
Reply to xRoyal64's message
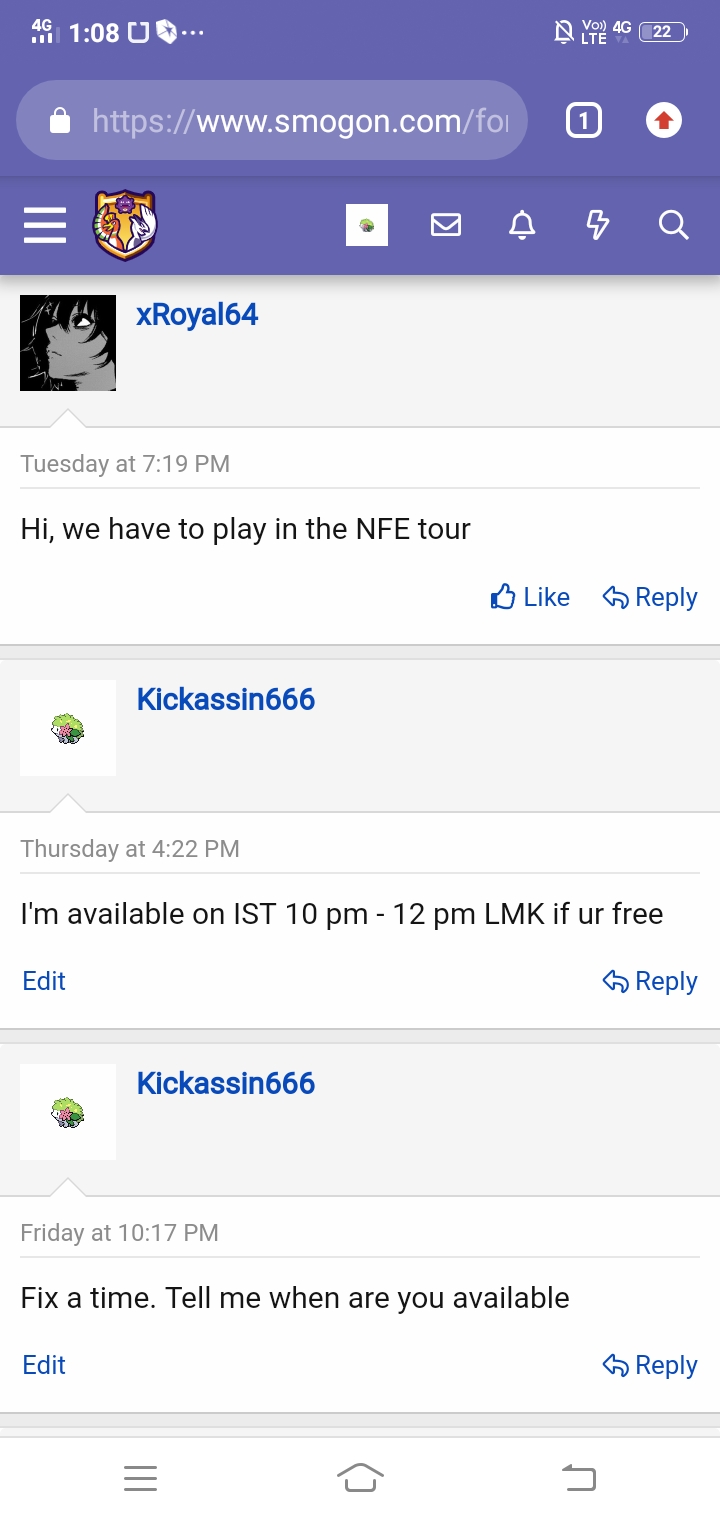pos(650,597)
